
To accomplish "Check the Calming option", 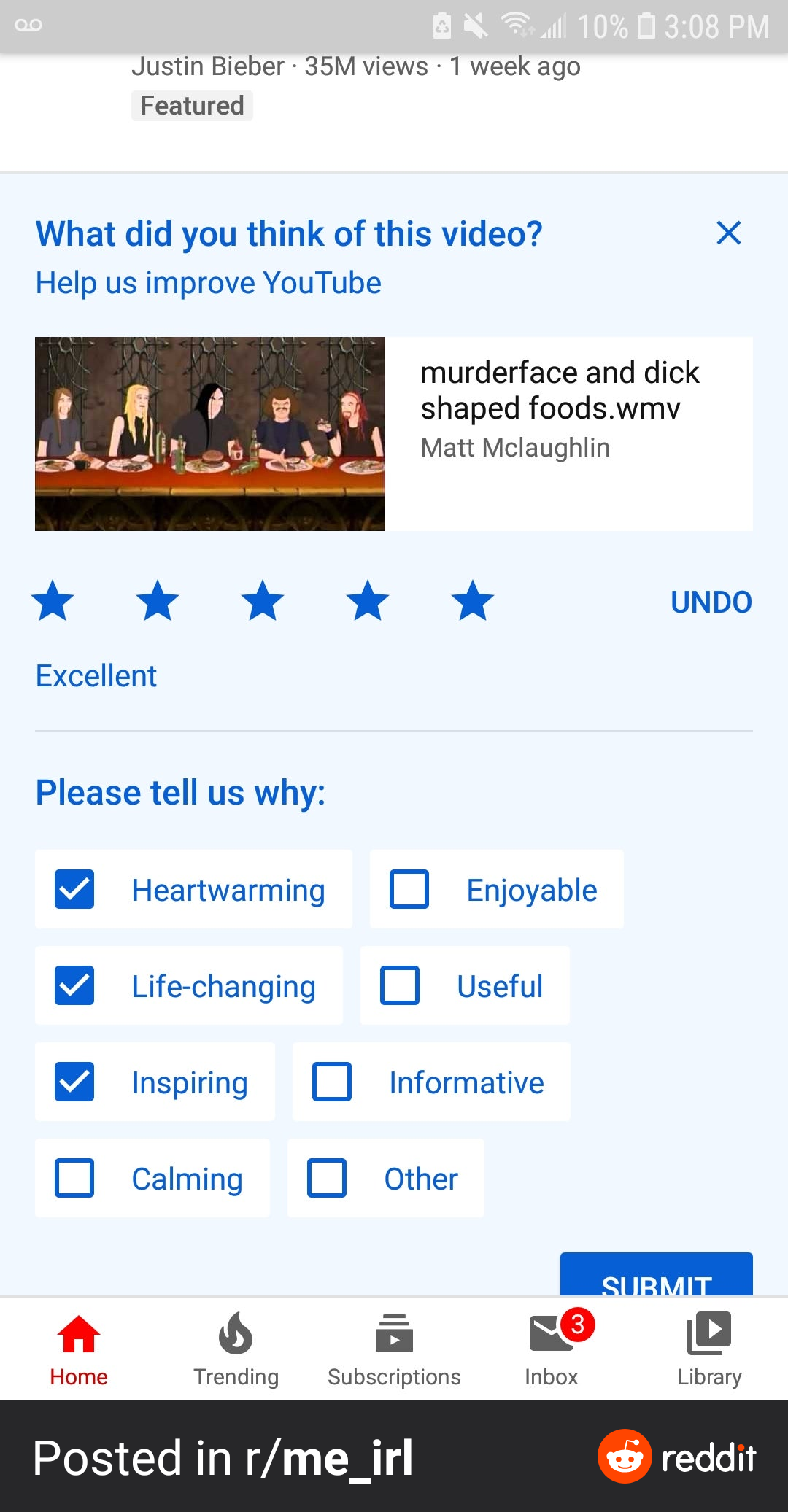I will click(74, 1179).
